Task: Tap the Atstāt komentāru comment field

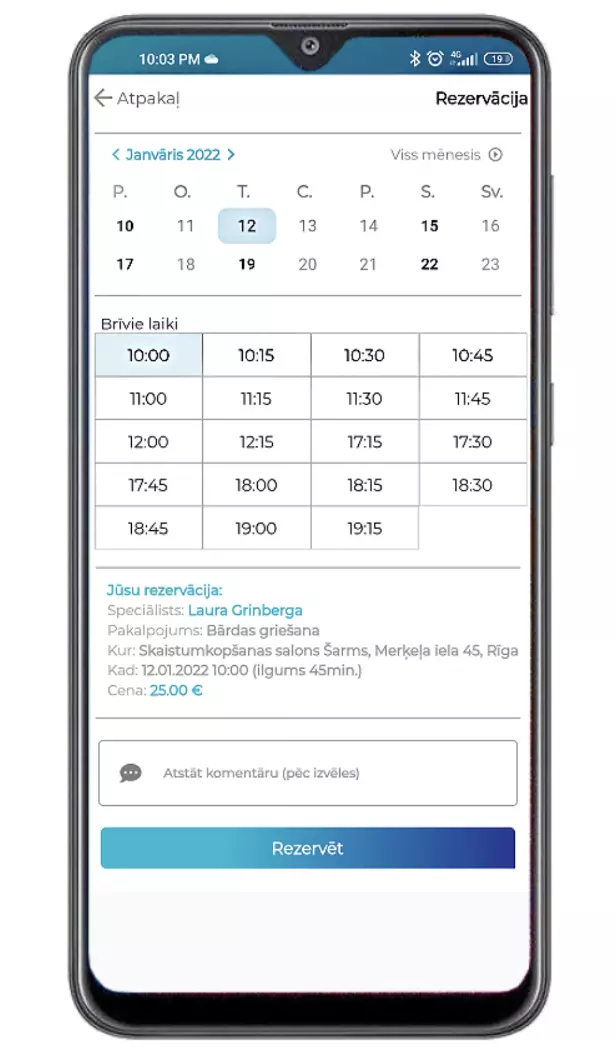Action: click(308, 773)
